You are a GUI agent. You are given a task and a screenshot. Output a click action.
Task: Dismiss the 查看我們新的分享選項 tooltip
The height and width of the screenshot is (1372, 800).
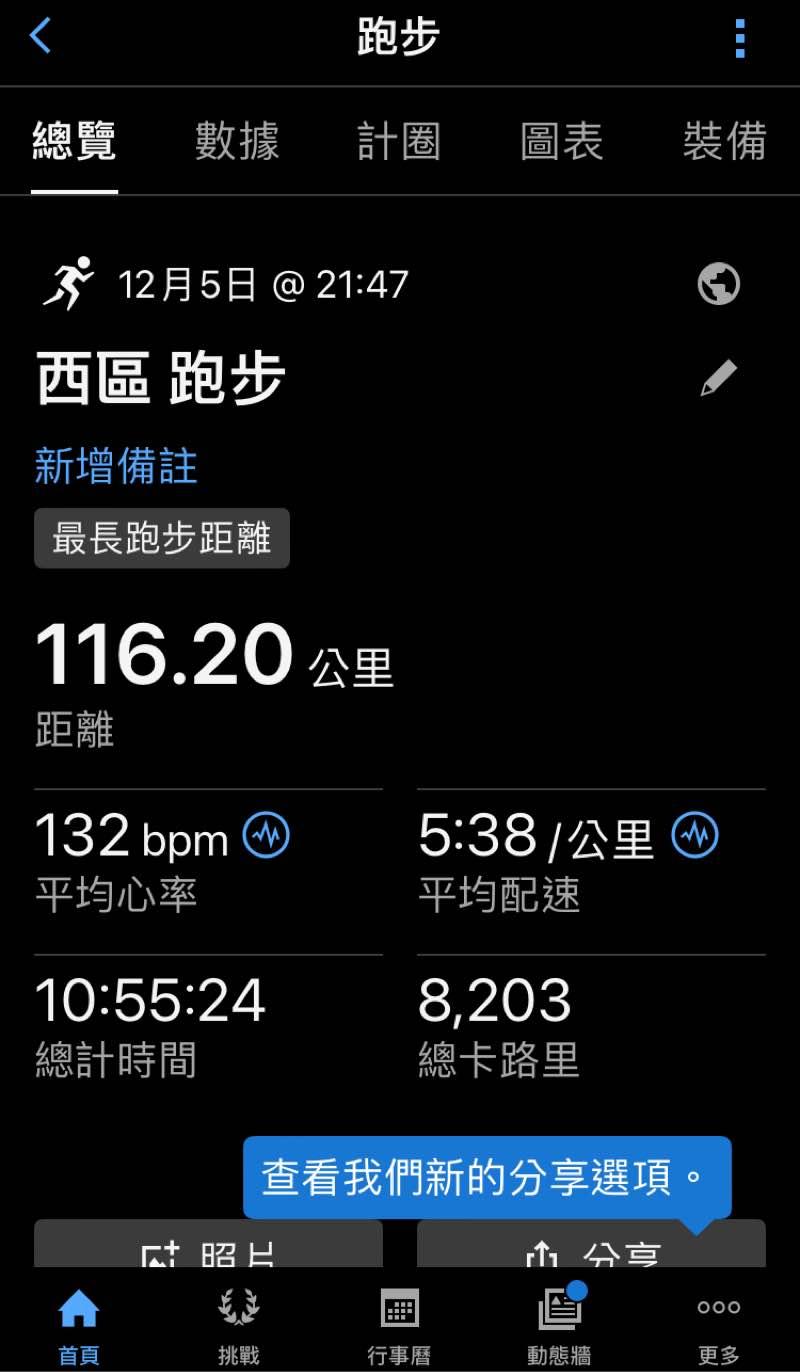487,1177
